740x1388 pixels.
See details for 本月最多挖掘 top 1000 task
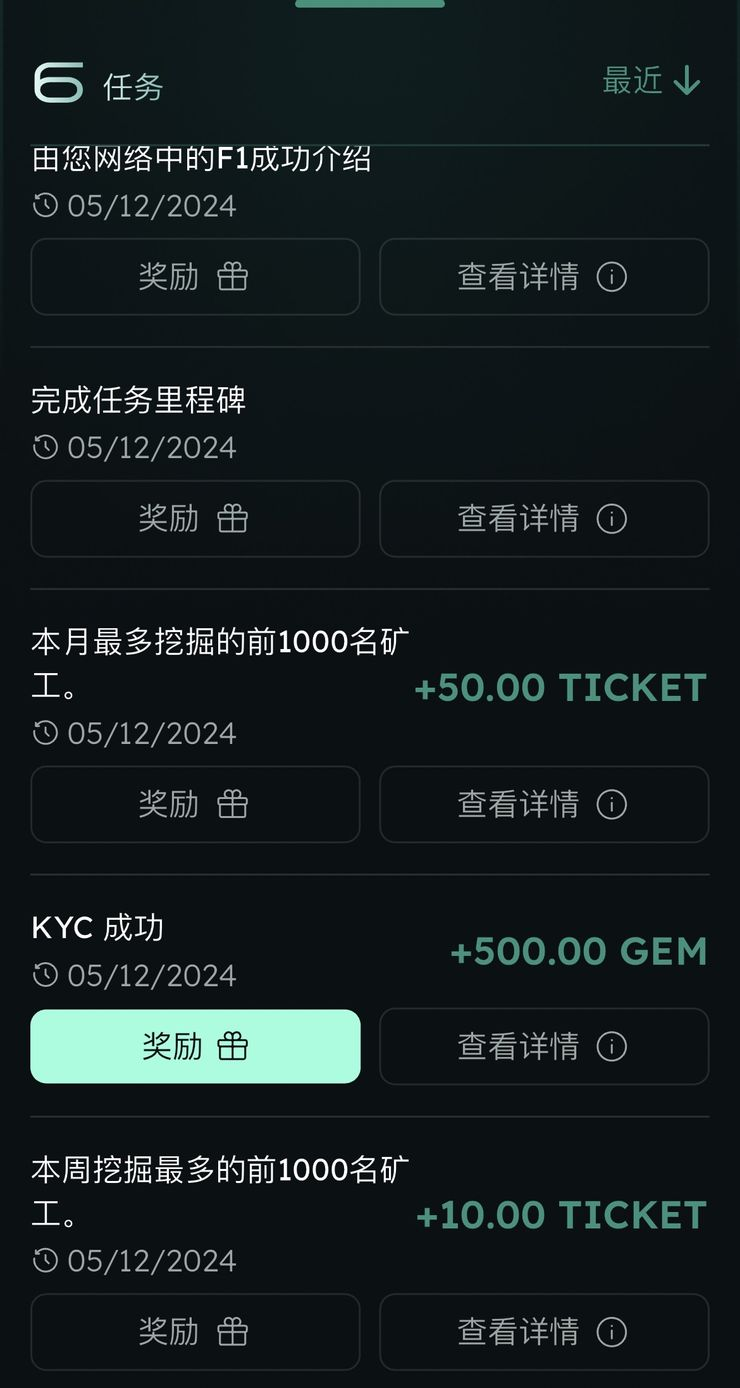(544, 804)
